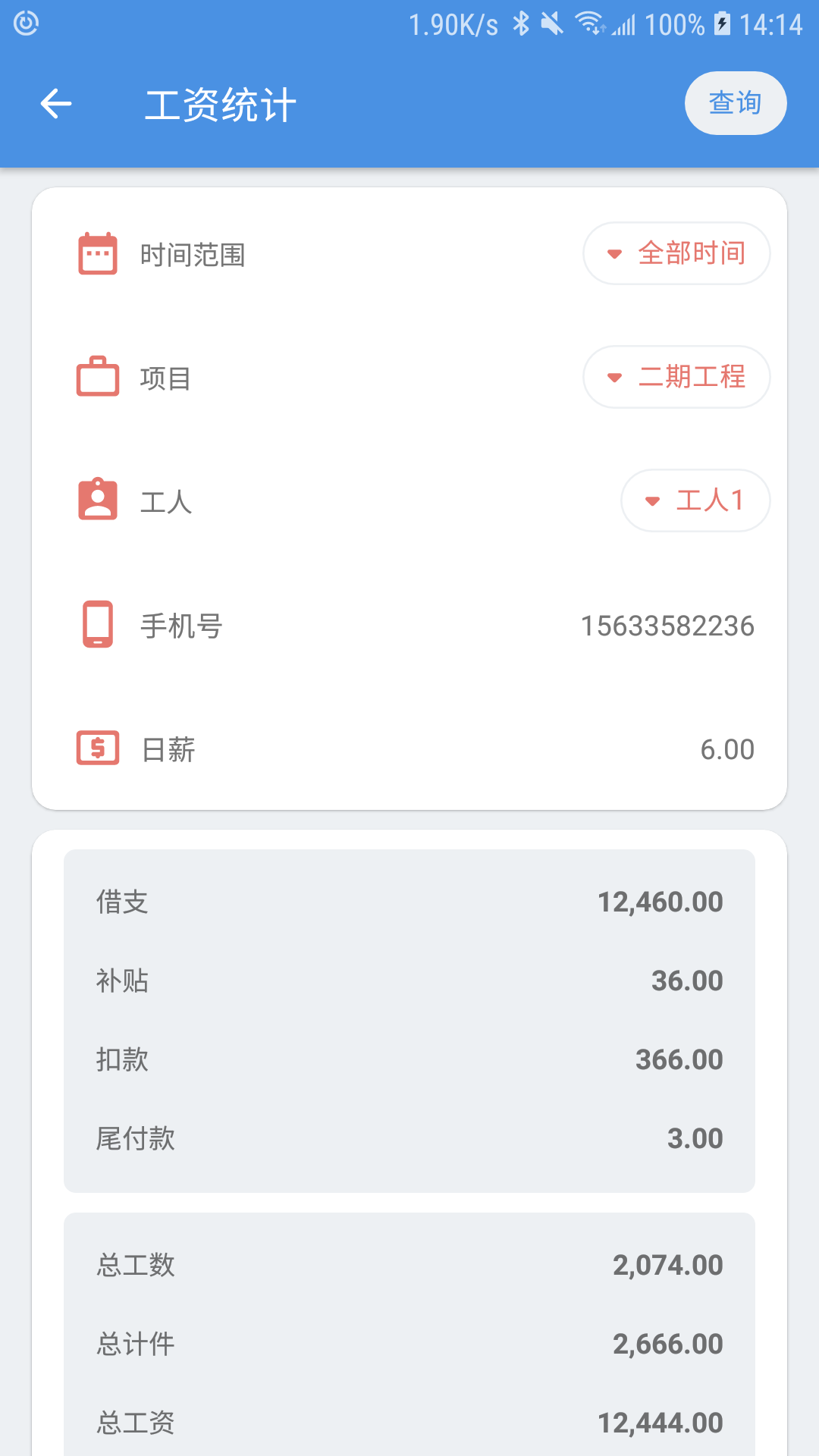Click the phone number 15633582236
Viewport: 819px width, 1456px height.
[x=668, y=626]
